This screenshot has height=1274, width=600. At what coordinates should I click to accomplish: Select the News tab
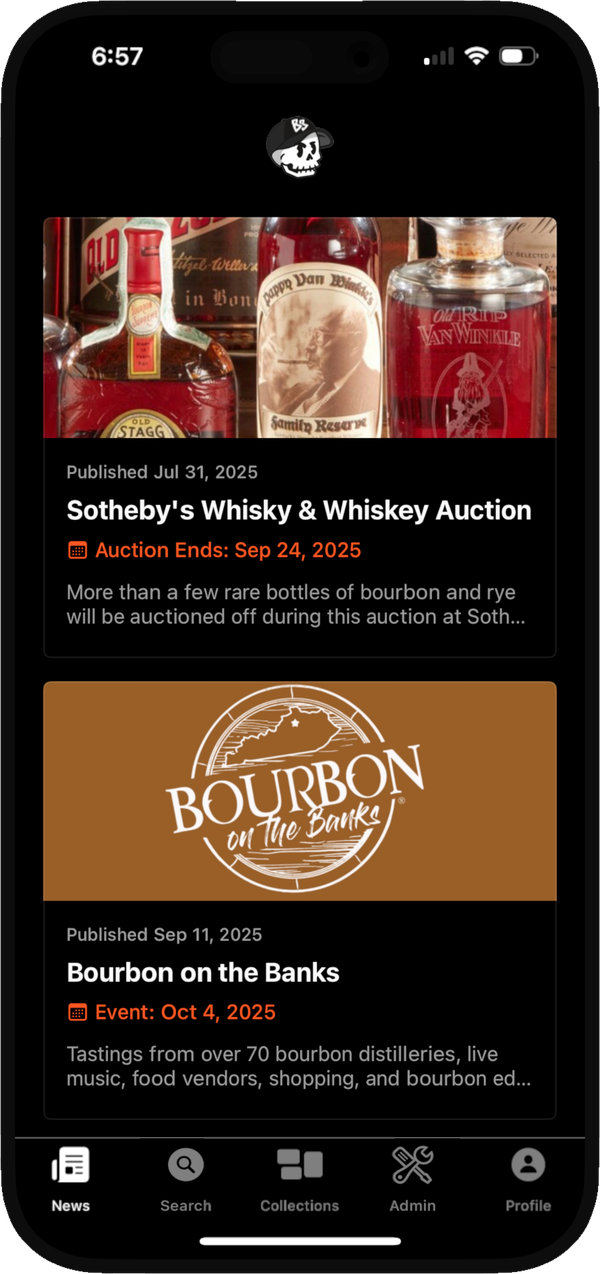71,1179
